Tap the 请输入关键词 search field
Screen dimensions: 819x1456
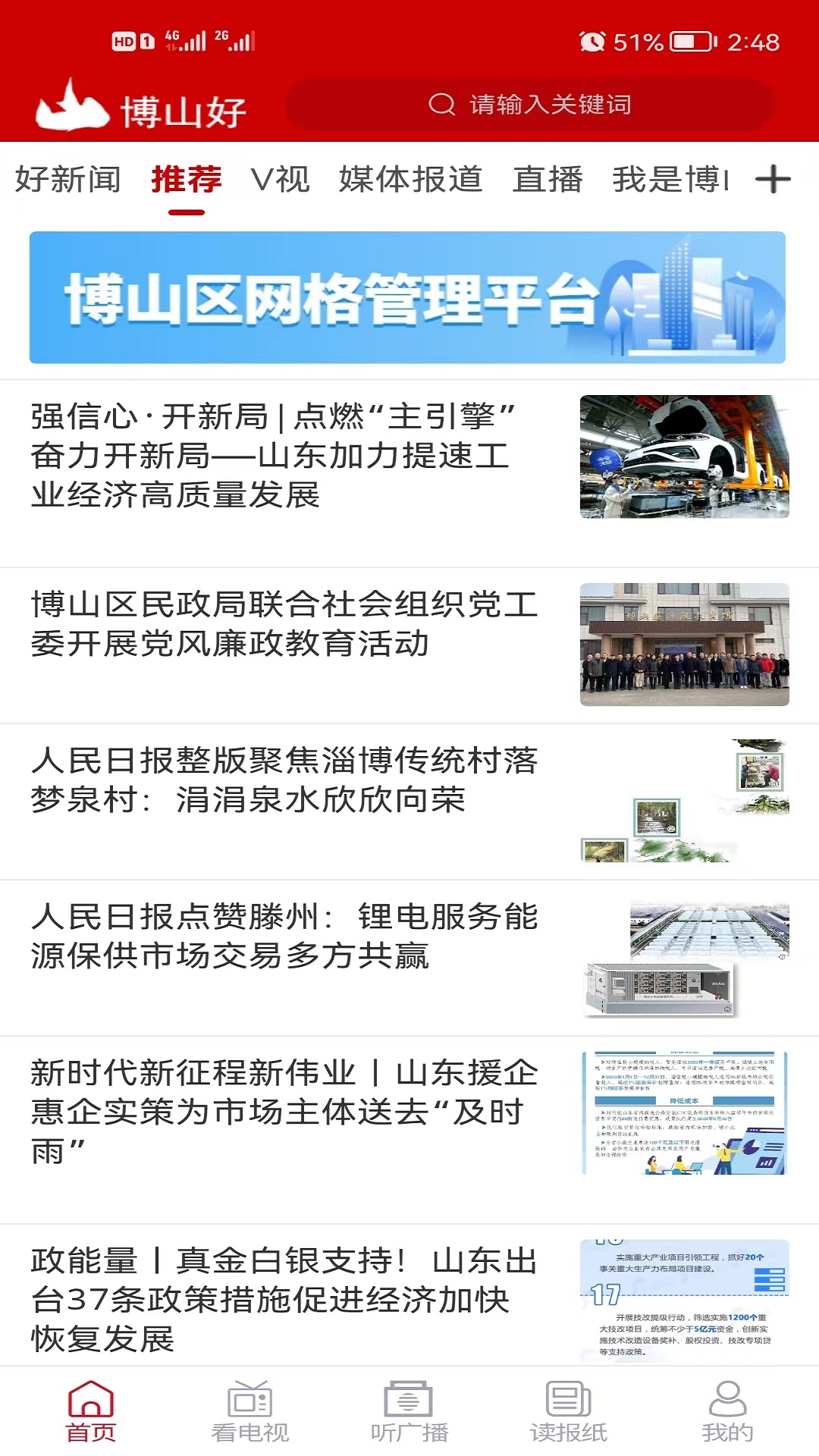tap(546, 105)
